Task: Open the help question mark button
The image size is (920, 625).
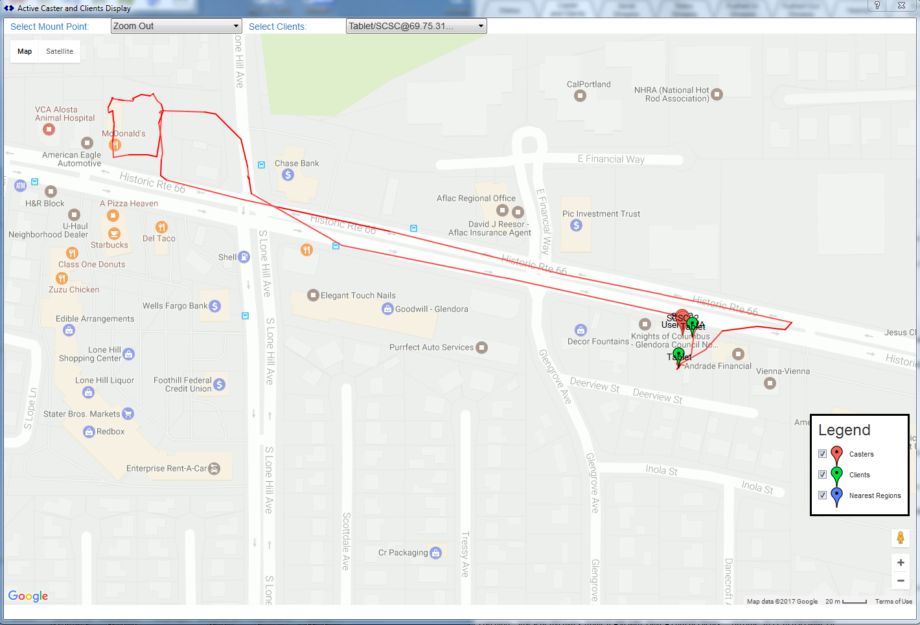Action: (x=877, y=6)
